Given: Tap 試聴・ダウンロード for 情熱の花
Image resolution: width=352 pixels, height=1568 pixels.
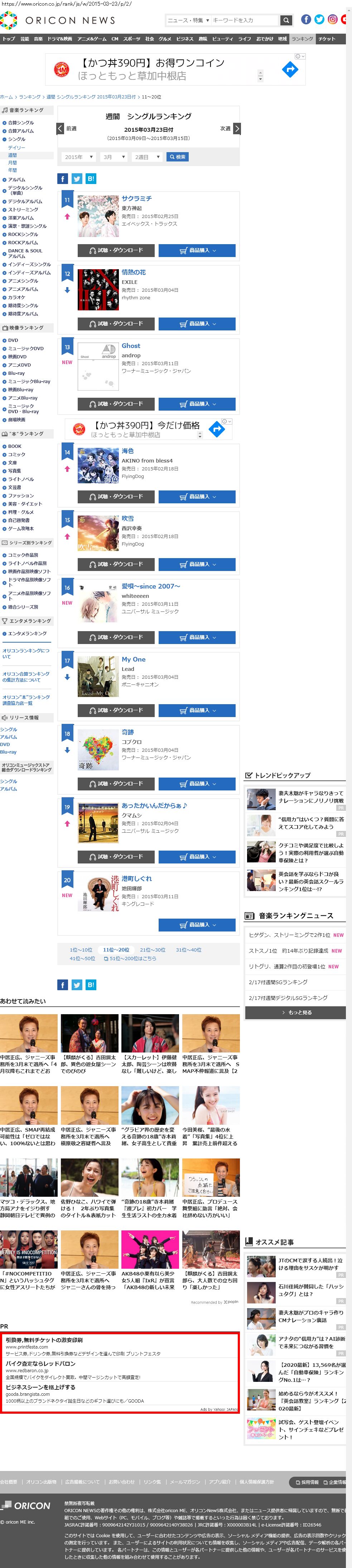Looking at the screenshot, I should pyautogui.click(x=116, y=324).
